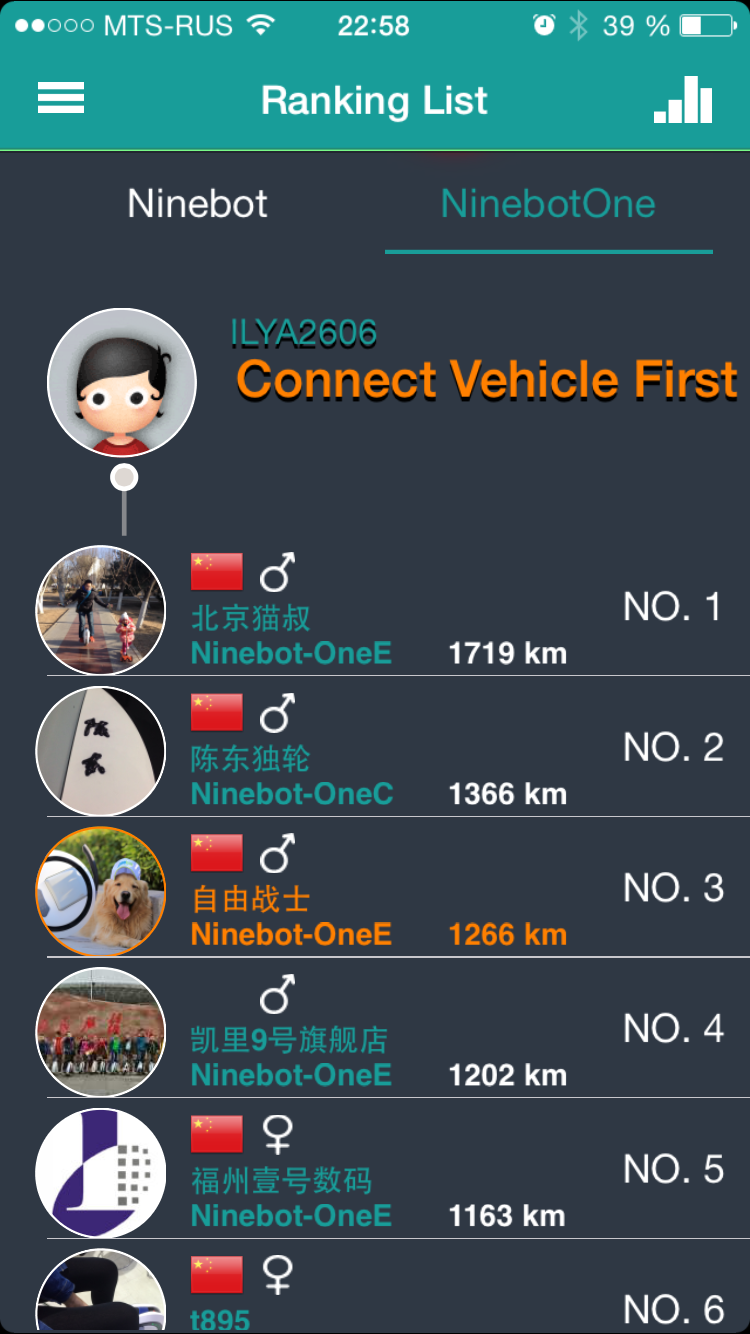Open the hamburger menu
The height and width of the screenshot is (1334, 750).
61,99
